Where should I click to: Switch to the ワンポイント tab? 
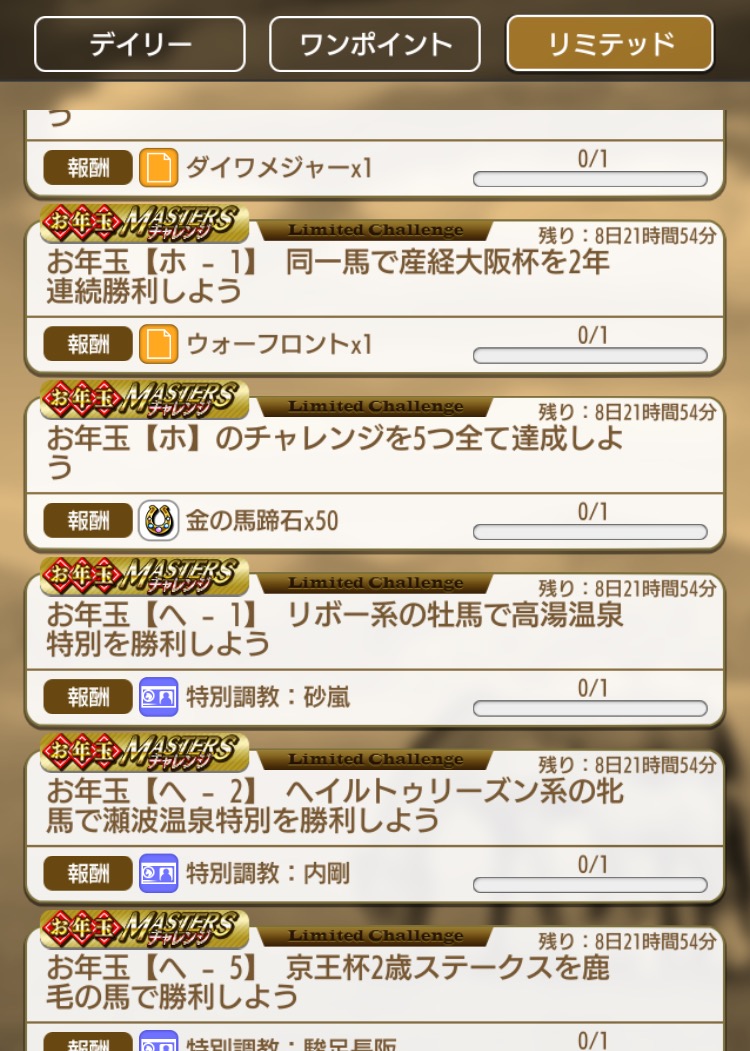click(x=375, y=44)
